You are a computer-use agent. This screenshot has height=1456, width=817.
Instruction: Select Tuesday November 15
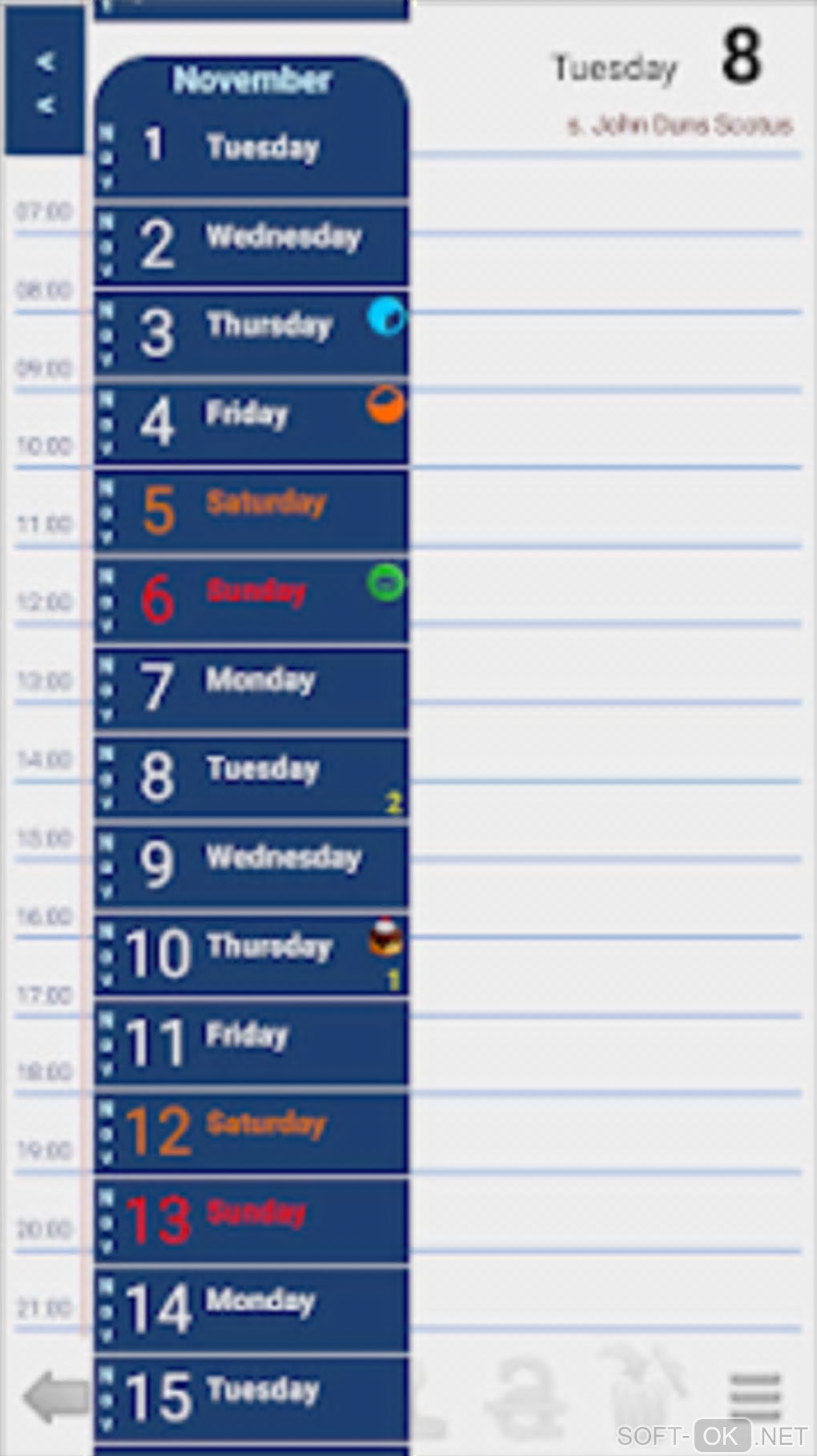pos(252,1398)
